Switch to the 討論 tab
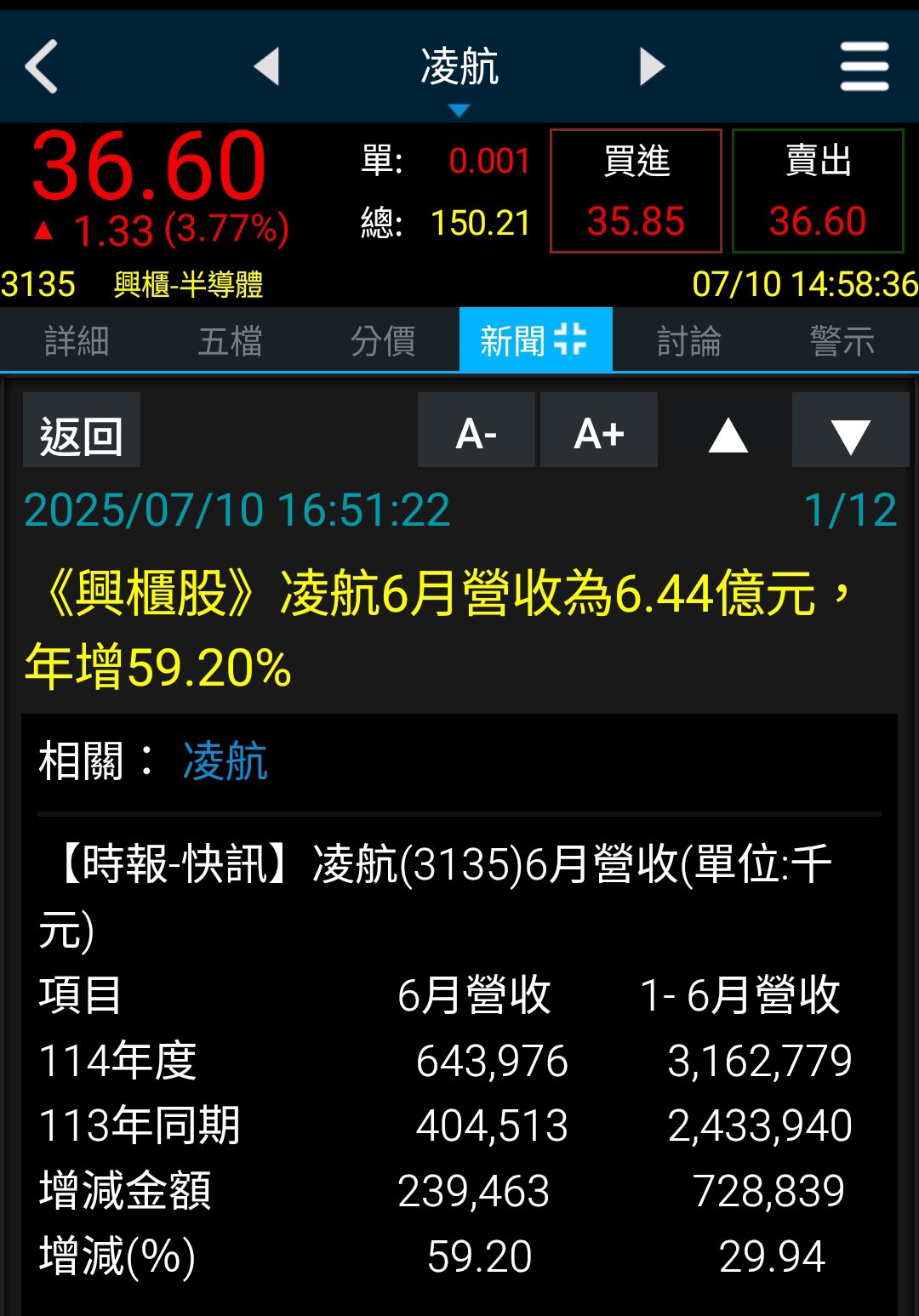This screenshot has height=1316, width=919. coord(689,341)
